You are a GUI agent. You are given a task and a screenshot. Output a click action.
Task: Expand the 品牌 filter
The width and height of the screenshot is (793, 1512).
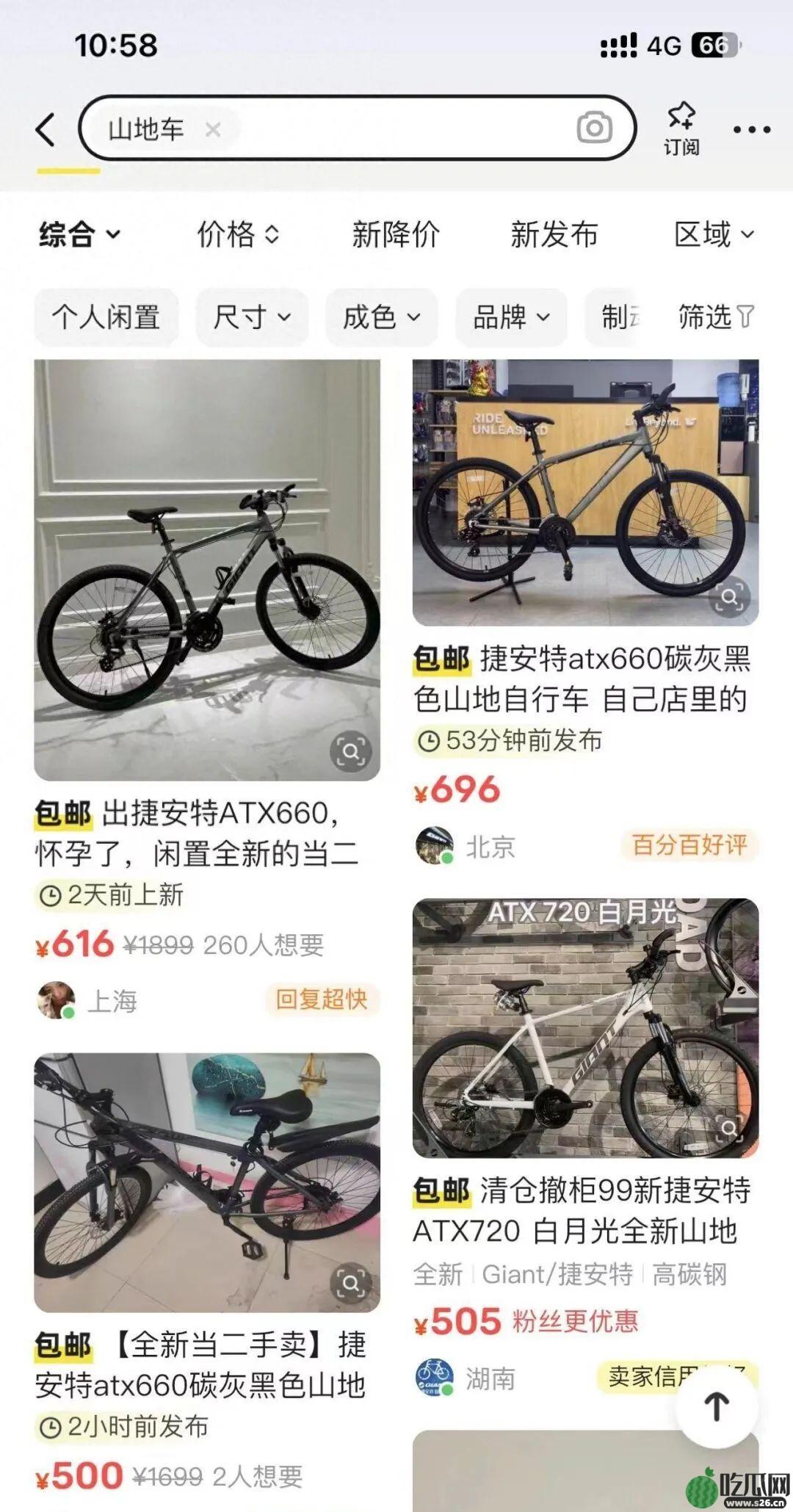511,317
